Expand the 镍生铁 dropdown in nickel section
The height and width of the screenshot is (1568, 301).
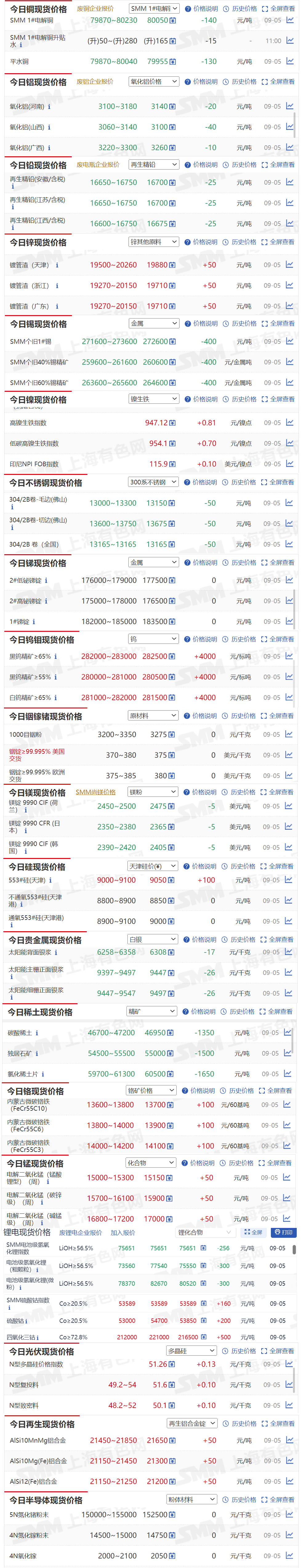154,399
